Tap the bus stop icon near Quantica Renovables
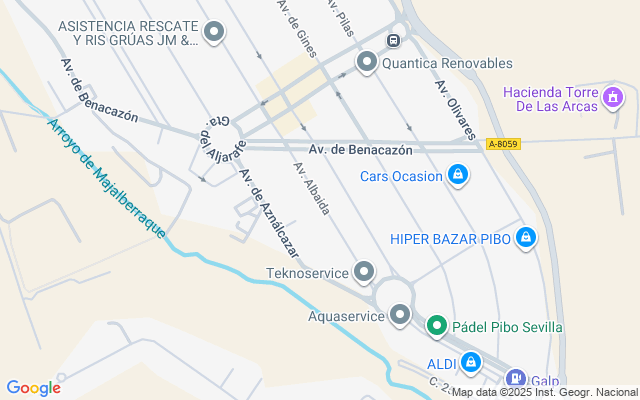This screenshot has height=400, width=640. (394, 41)
